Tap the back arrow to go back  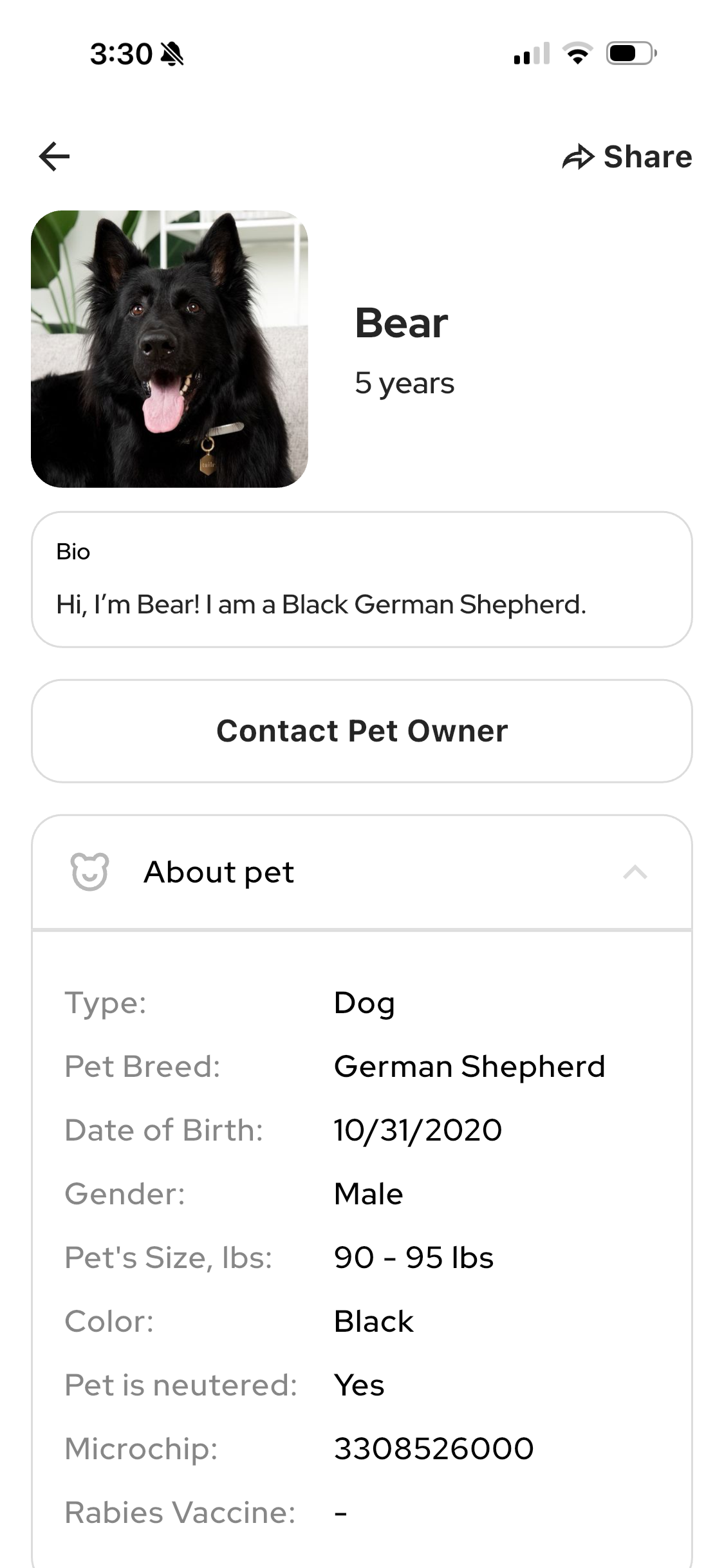pos(54,156)
